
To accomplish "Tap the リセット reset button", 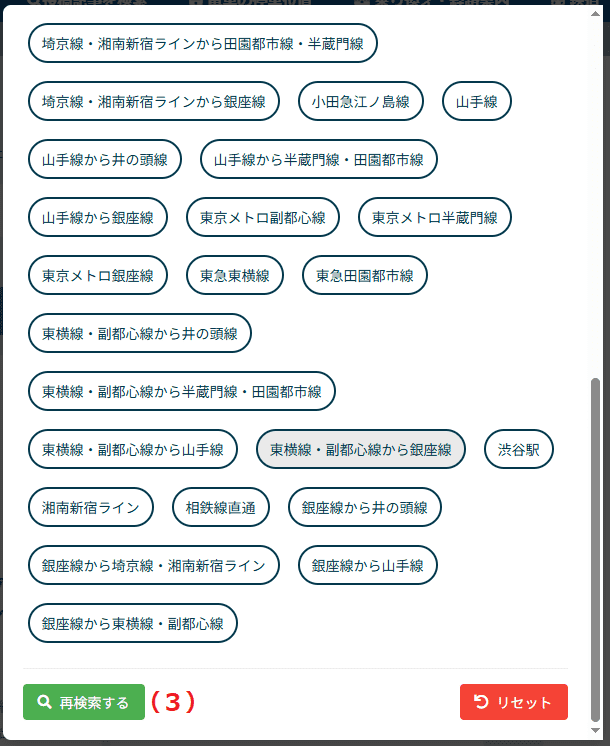I will [513, 702].
